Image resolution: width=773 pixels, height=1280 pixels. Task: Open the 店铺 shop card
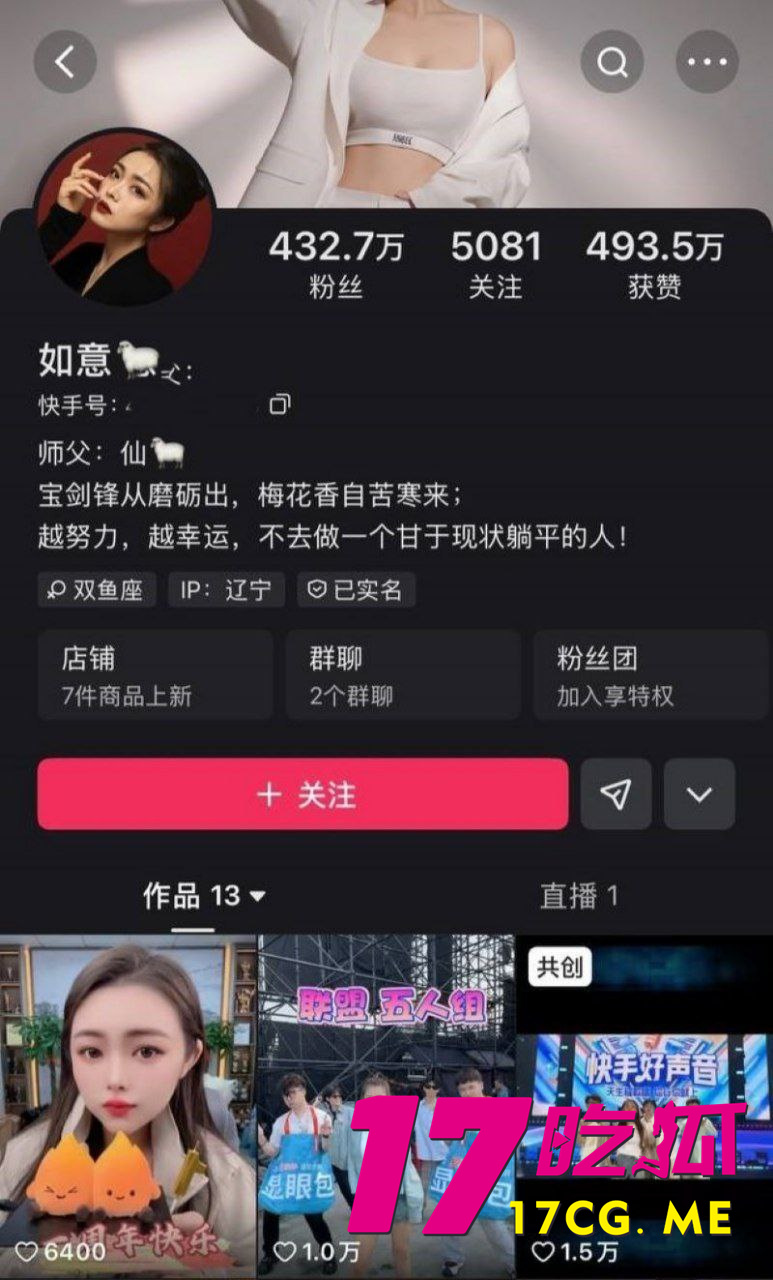pyautogui.click(x=155, y=675)
